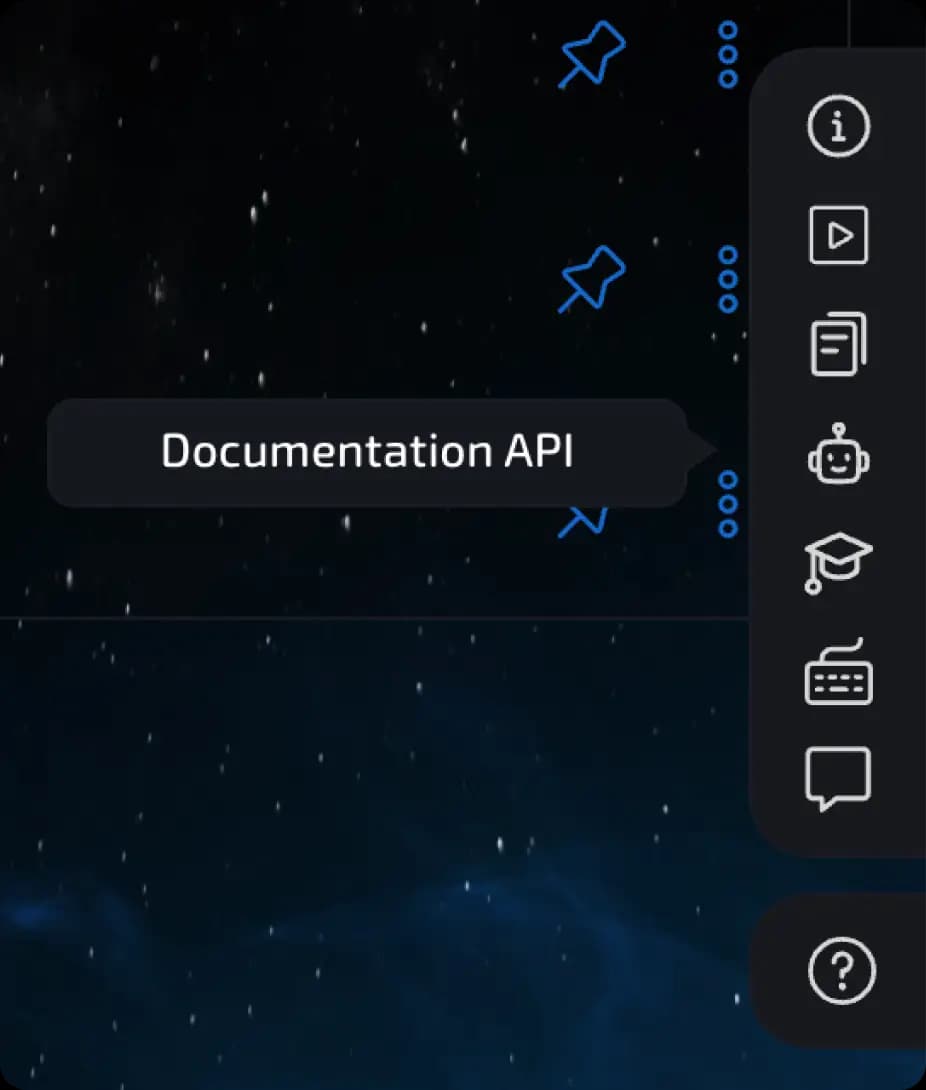The height and width of the screenshot is (1090, 926).
Task: View the keyboard shortcuts panel
Action: [838, 675]
